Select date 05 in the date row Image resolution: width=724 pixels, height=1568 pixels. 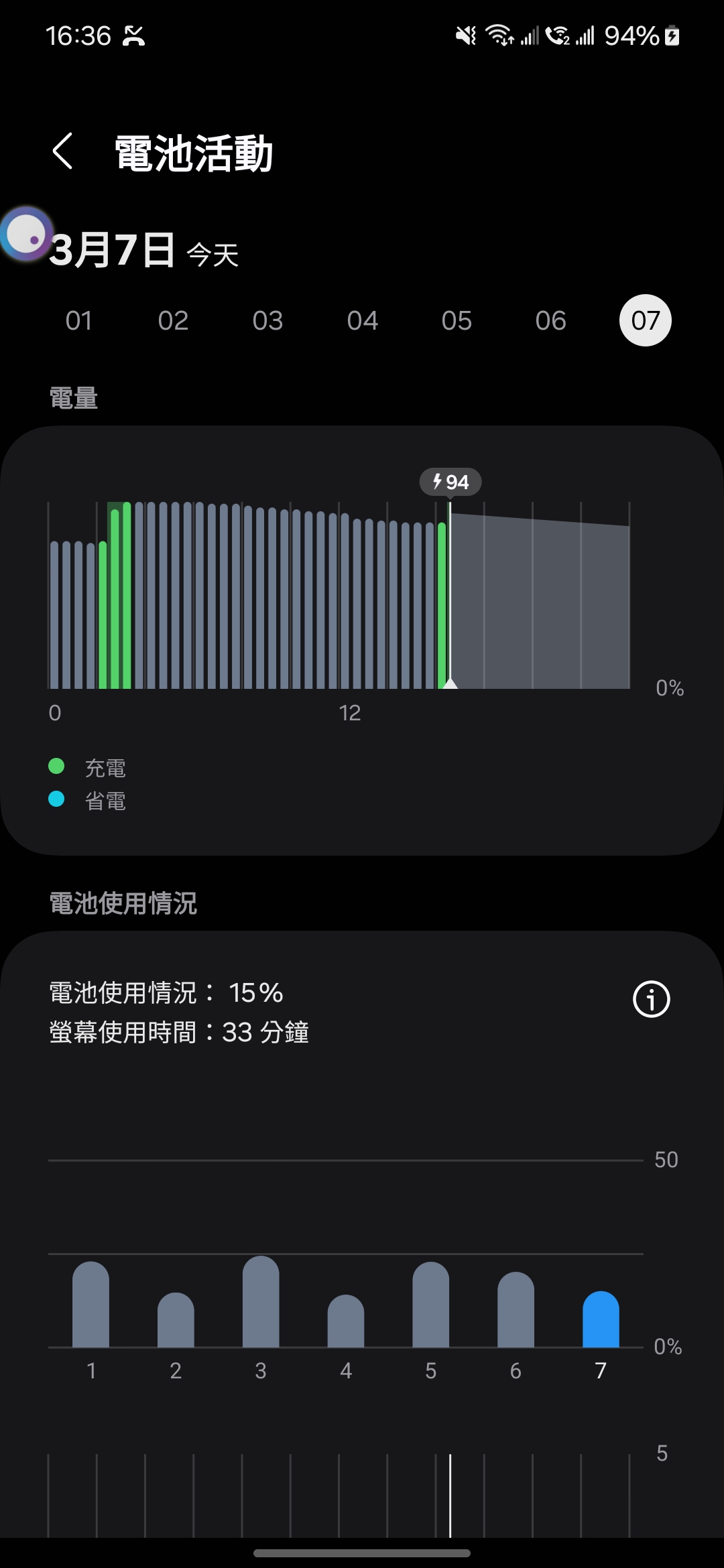tap(457, 320)
